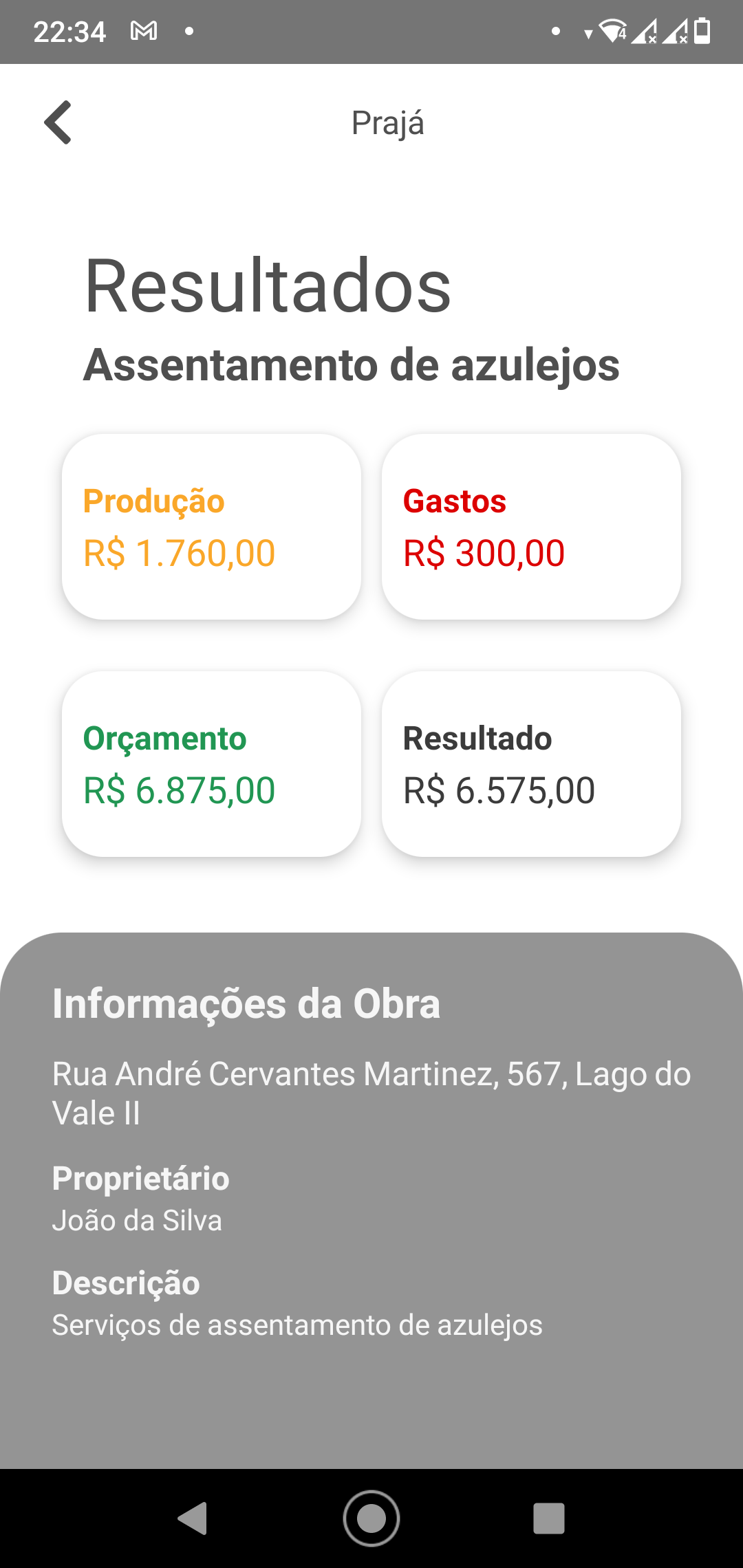Screen dimensions: 743x1568
Task: Open the Orçamento card
Action: [211, 764]
